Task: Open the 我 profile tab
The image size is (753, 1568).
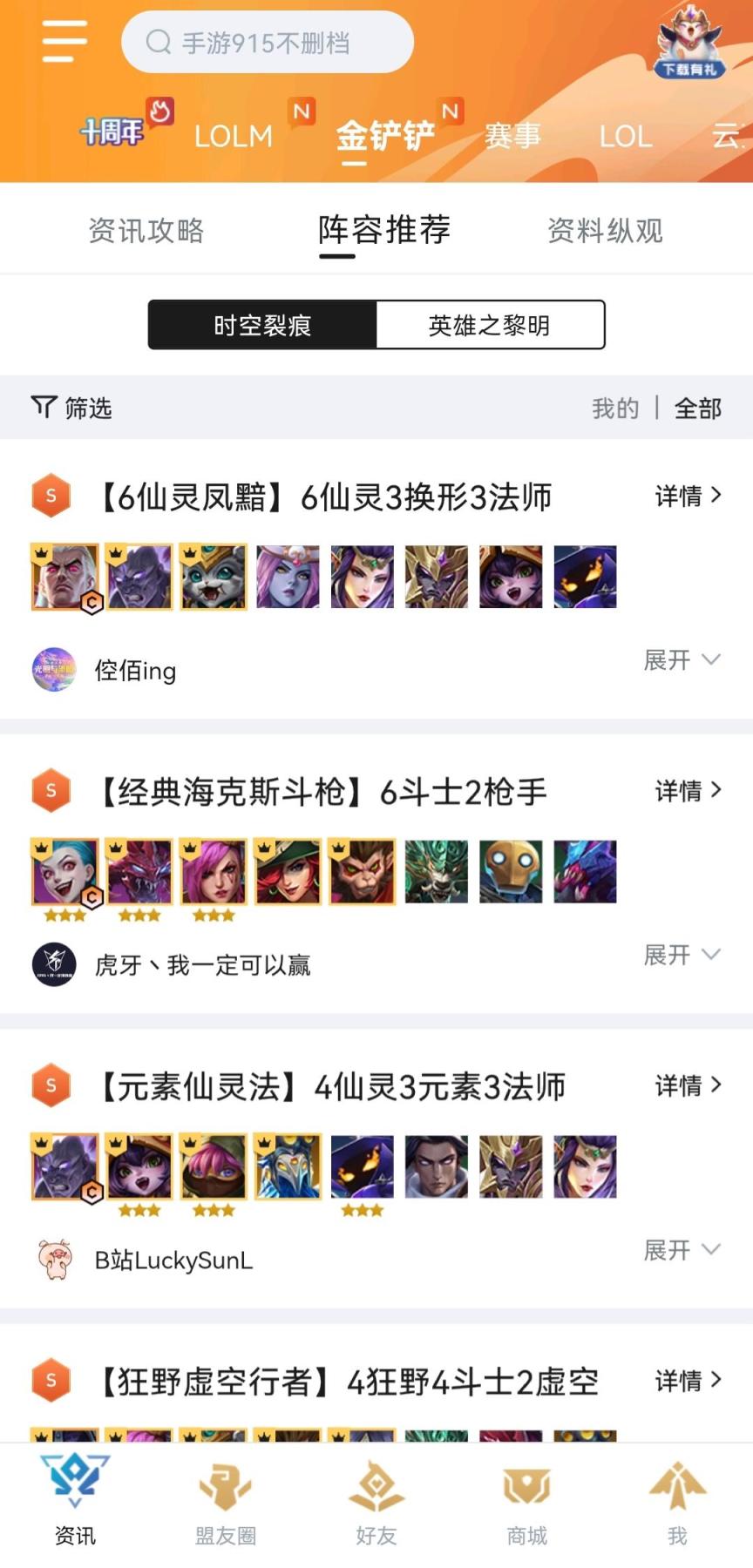Action: 677,1502
